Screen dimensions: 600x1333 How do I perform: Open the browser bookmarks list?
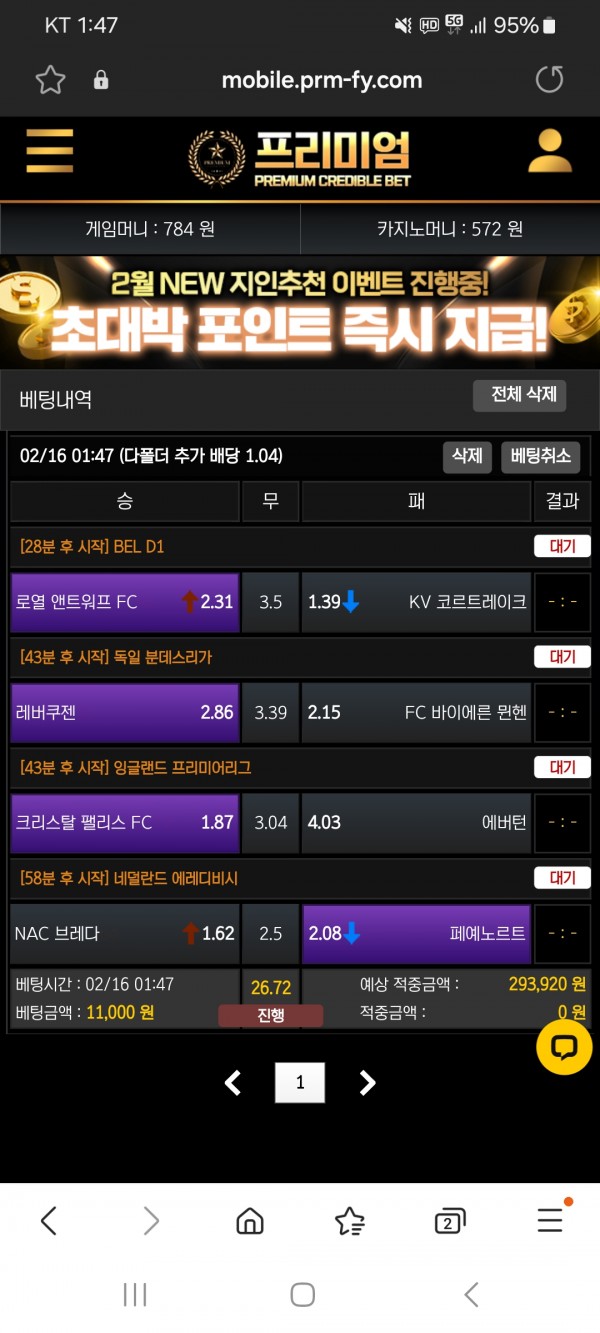[x=350, y=1221]
